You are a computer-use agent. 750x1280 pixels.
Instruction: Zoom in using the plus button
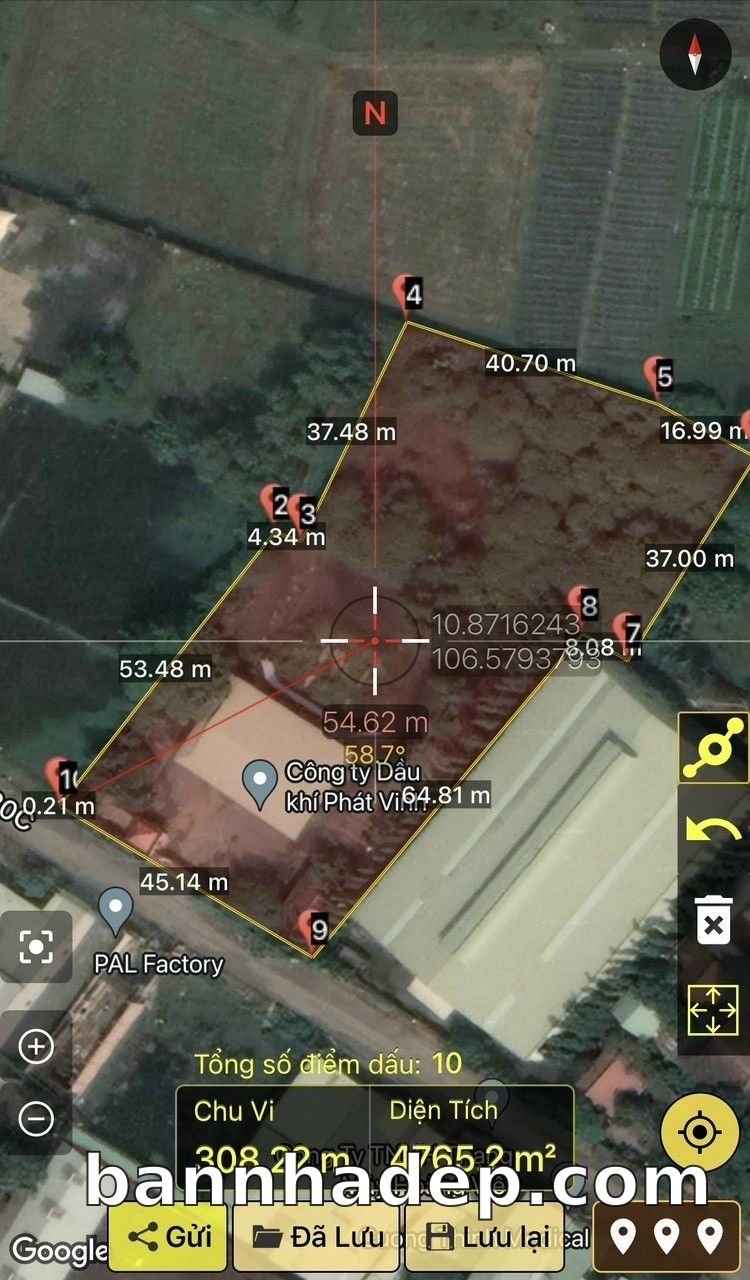(36, 1047)
